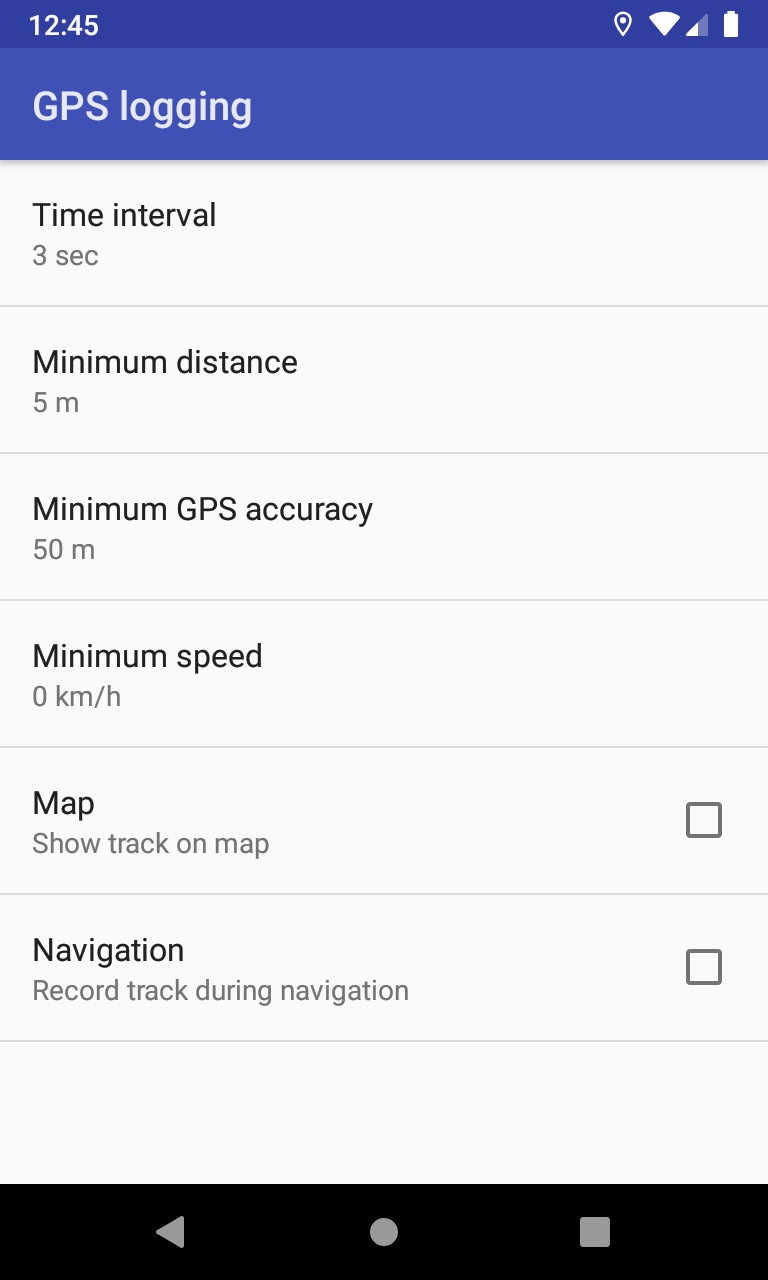This screenshot has height=1280, width=768.
Task: Open the Minimum distance setting
Action: click(x=384, y=380)
